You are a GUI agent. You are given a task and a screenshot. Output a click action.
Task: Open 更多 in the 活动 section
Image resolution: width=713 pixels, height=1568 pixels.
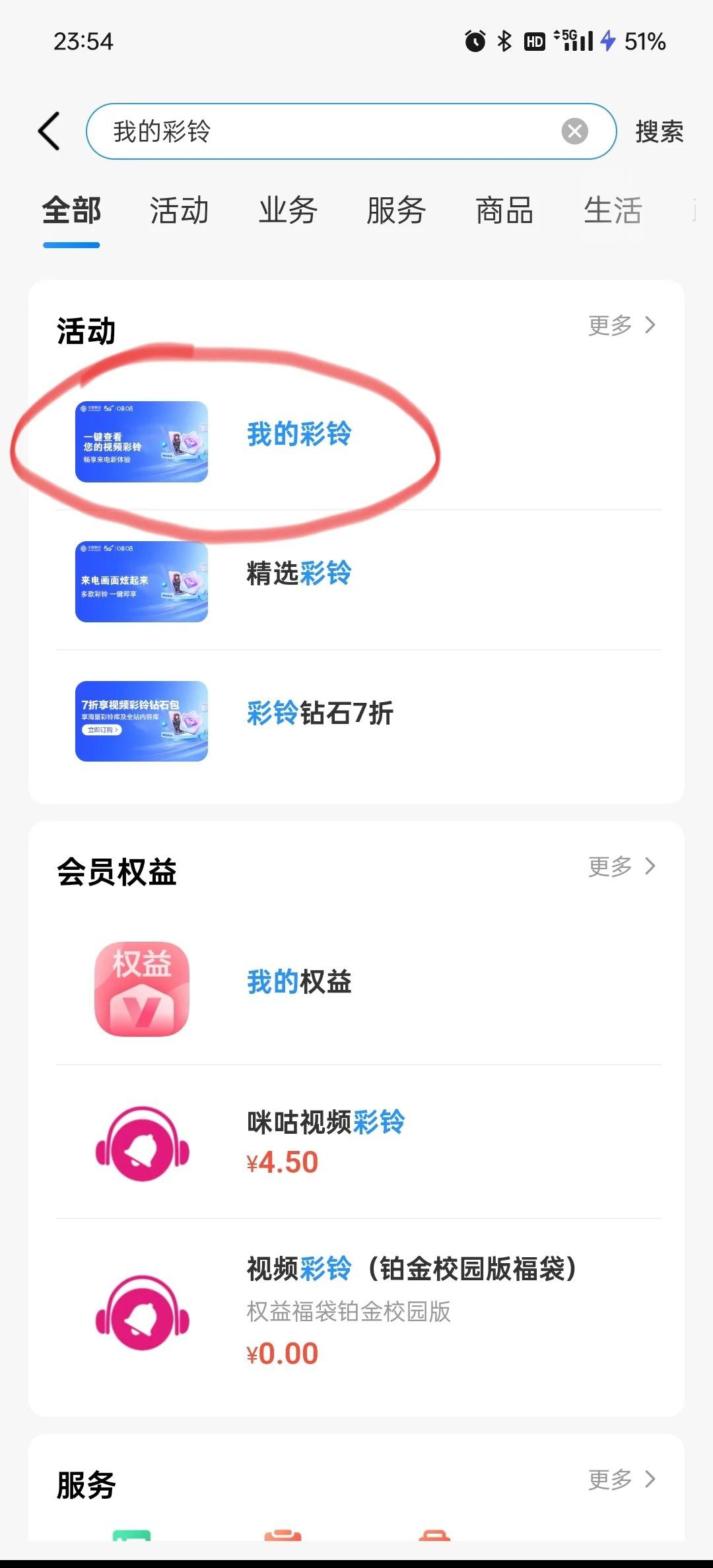point(621,325)
